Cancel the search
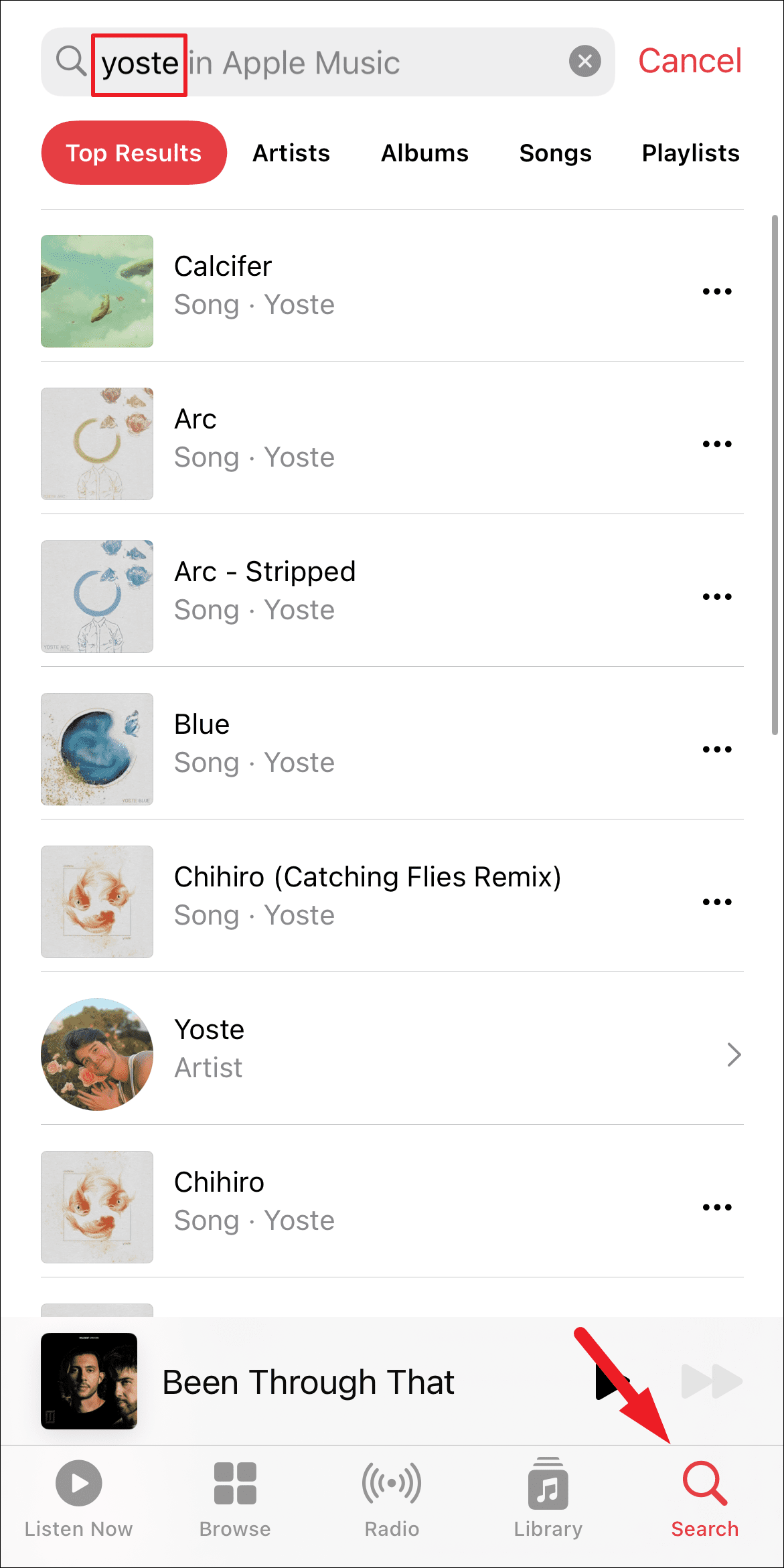 (x=689, y=61)
